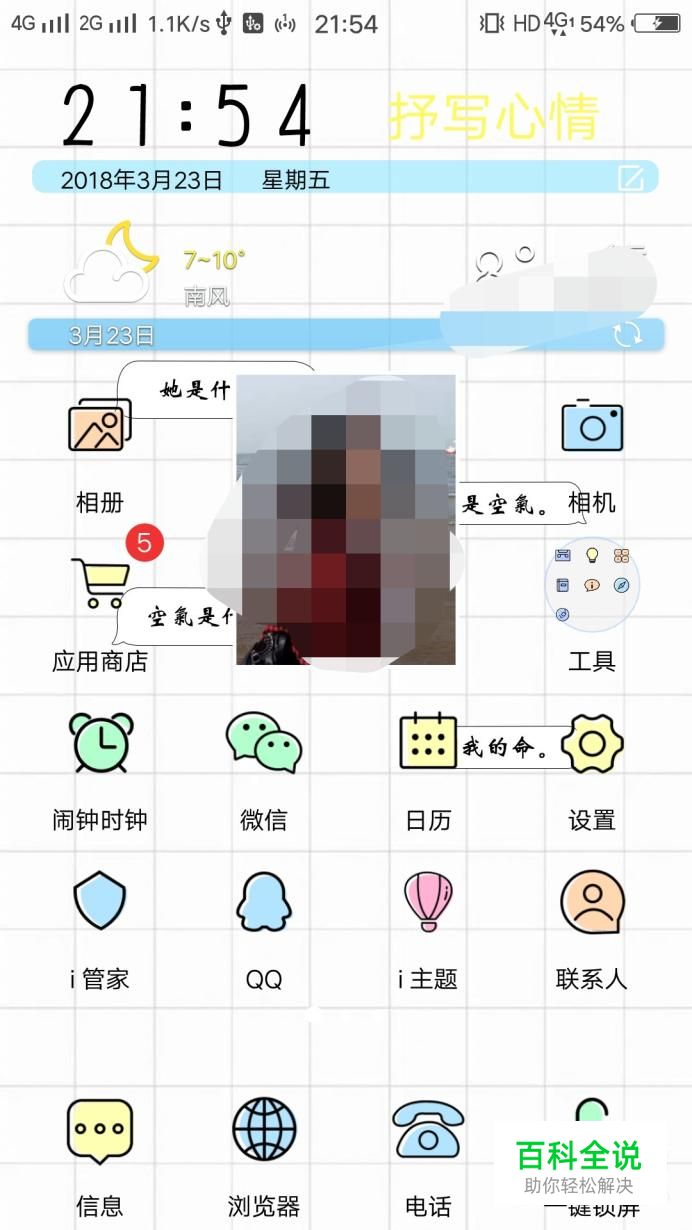This screenshot has width=692, height=1230.
Task: Open 信息 messages app
Action: tap(100, 1130)
